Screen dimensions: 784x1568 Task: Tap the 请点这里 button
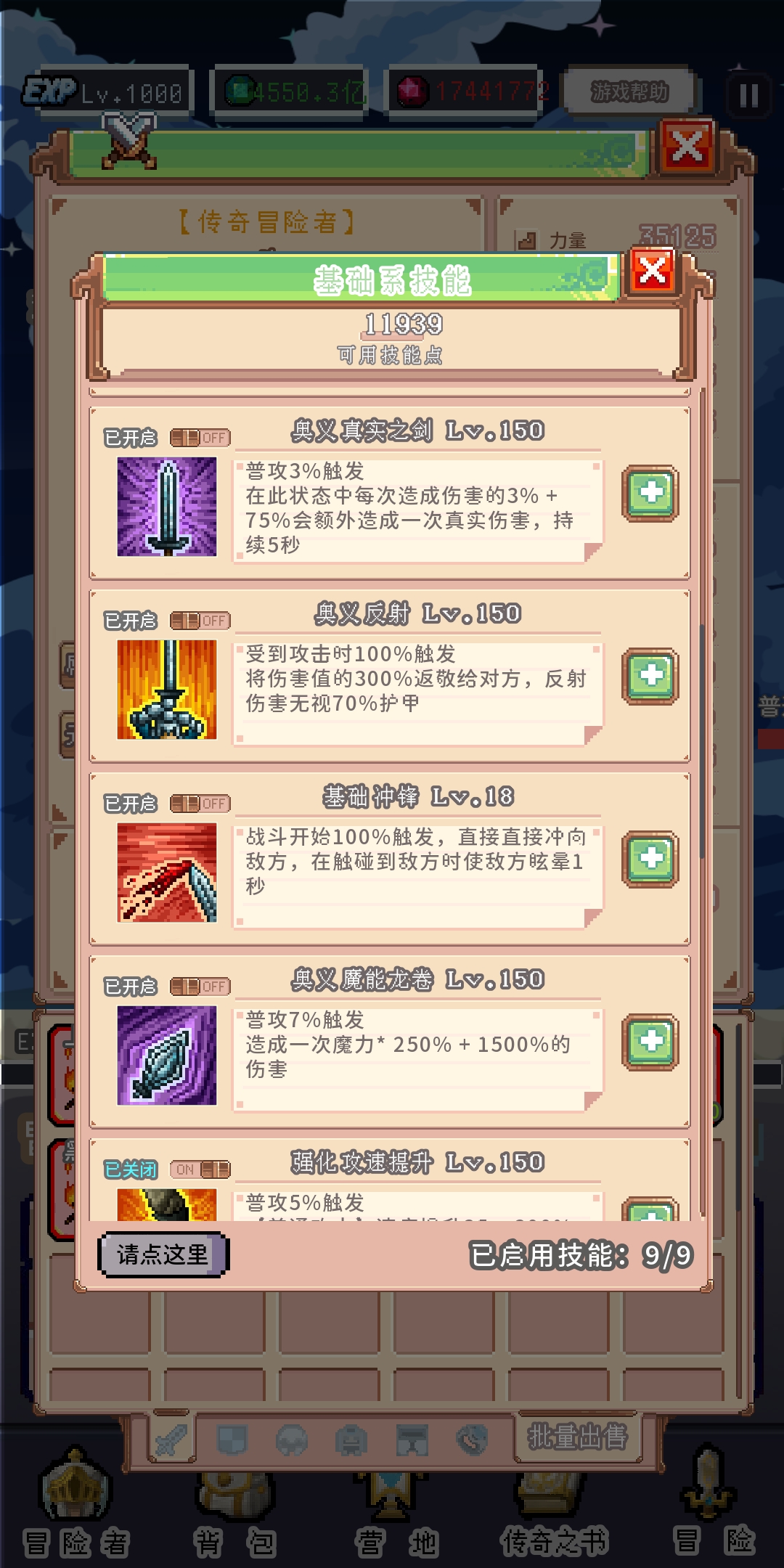(163, 1254)
